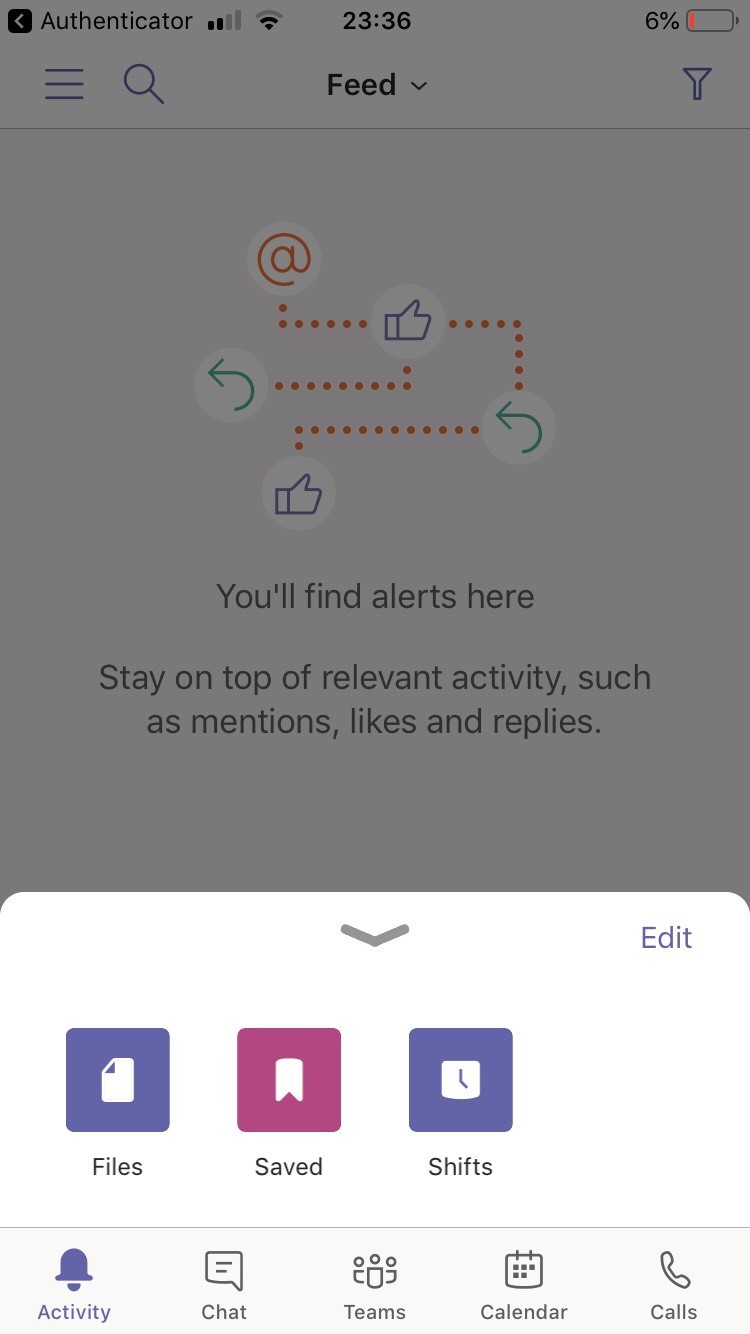Expand the Feed dropdown
Image resolution: width=750 pixels, height=1334 pixels.
pyautogui.click(x=377, y=85)
